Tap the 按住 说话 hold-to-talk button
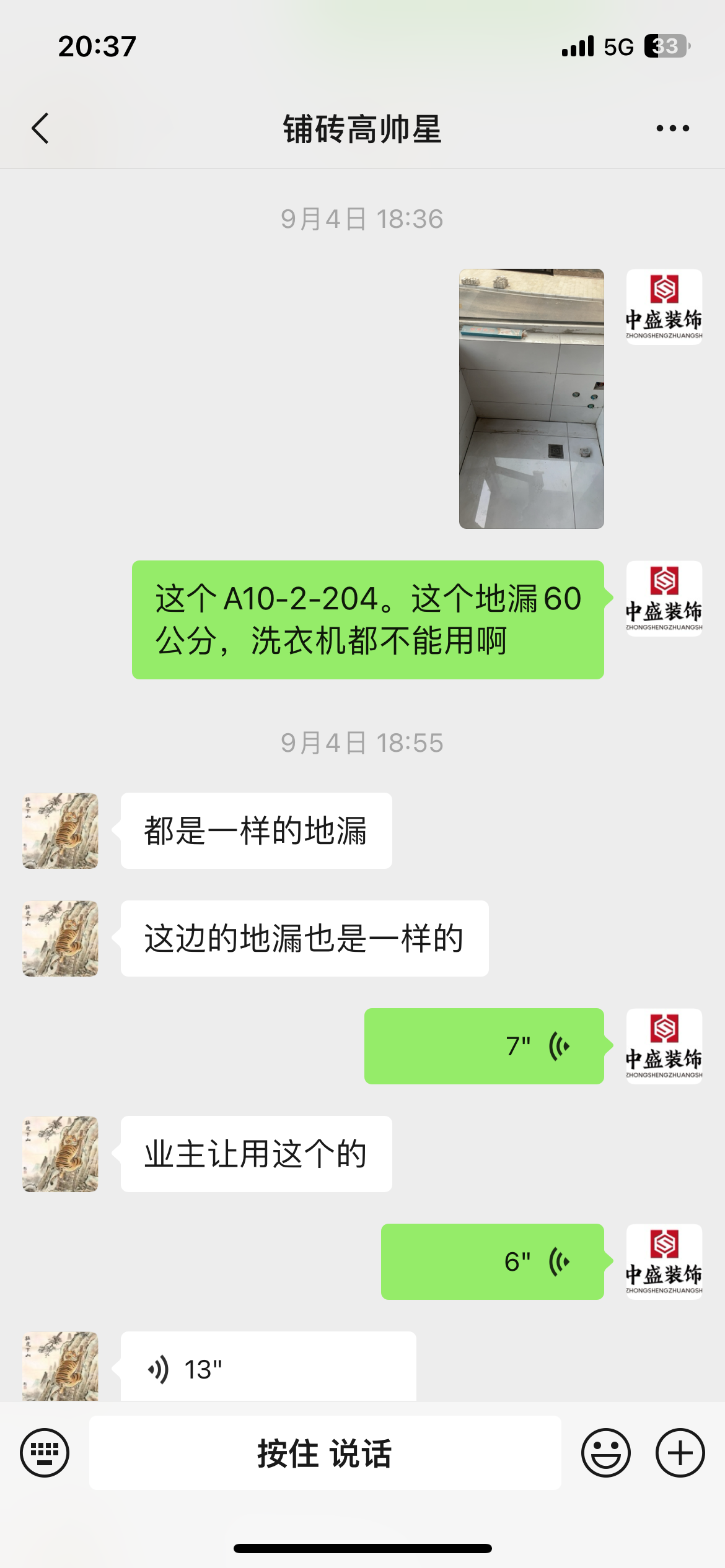Image resolution: width=725 pixels, height=1568 pixels. [x=325, y=1453]
